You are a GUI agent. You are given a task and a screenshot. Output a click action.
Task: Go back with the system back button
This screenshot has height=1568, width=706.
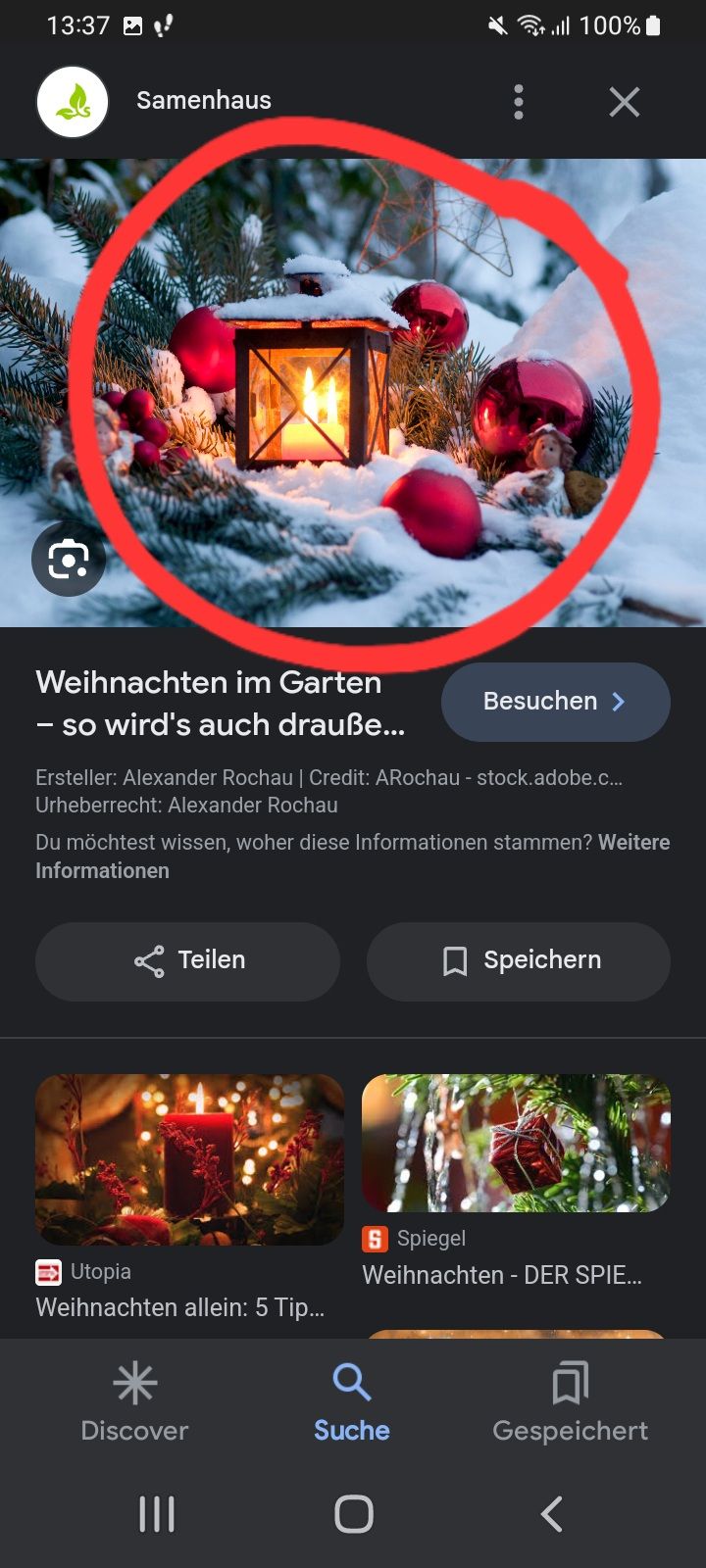(552, 1513)
